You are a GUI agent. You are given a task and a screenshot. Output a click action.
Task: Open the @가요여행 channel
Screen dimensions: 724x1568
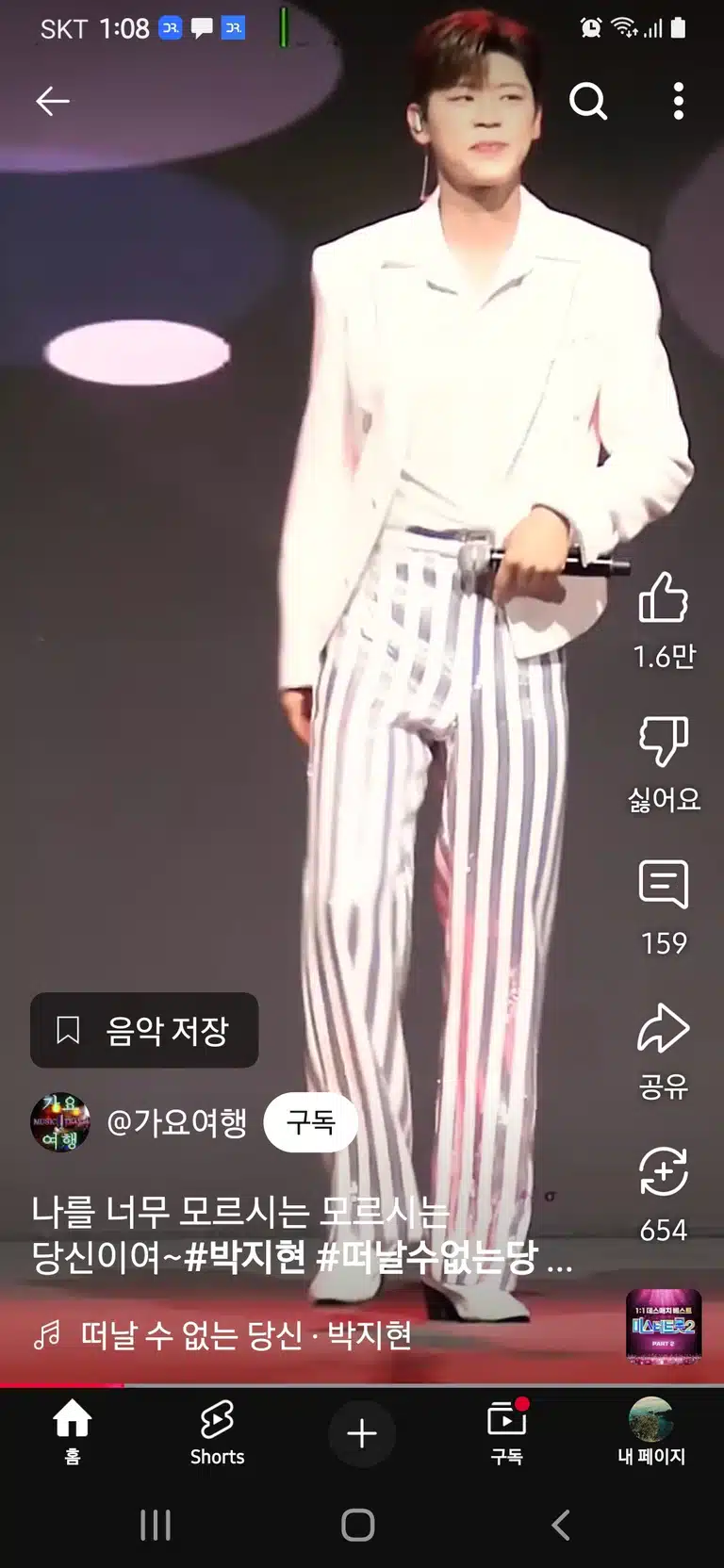pos(176,1122)
